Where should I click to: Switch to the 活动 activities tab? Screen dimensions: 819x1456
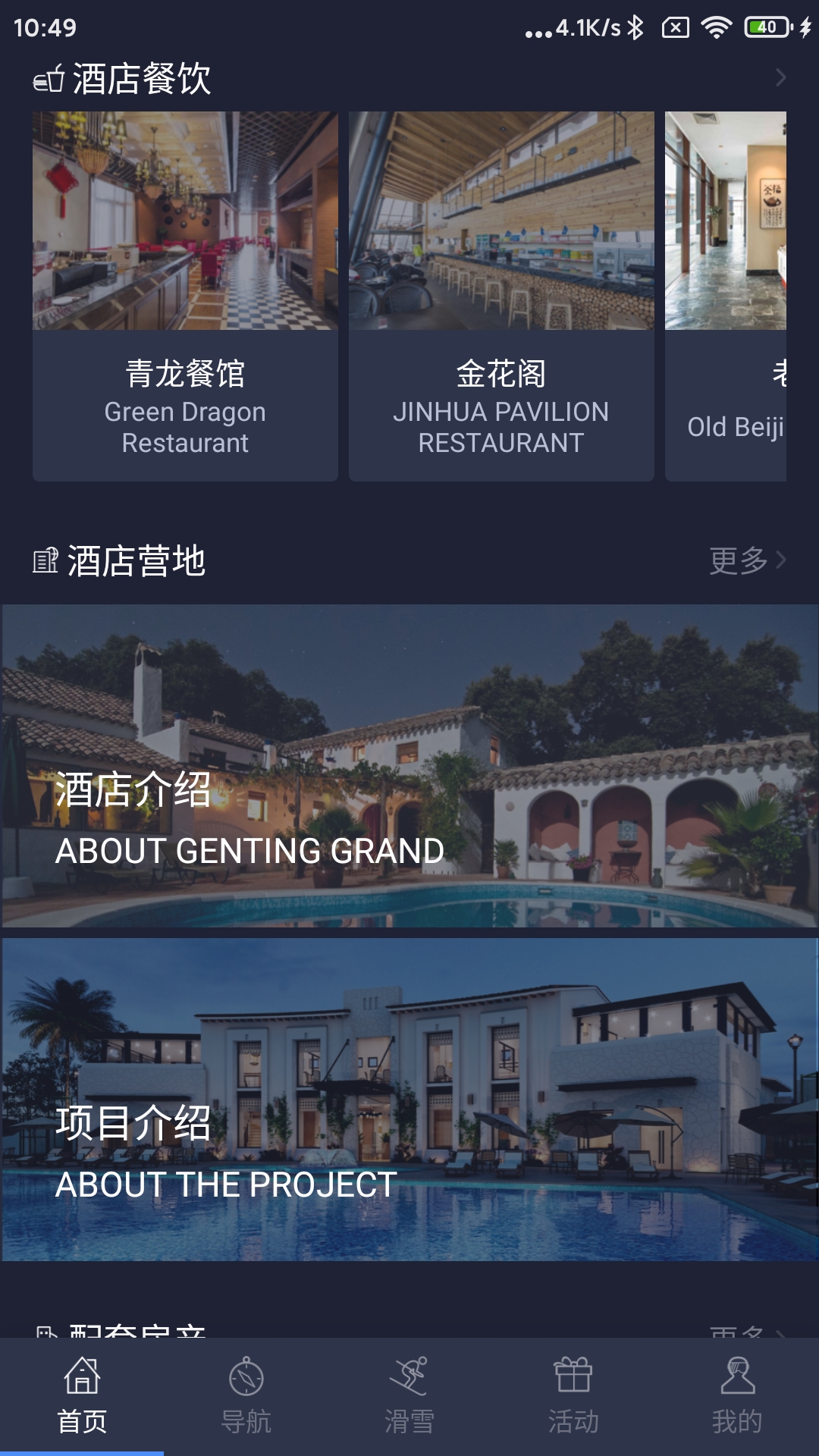click(x=573, y=1396)
